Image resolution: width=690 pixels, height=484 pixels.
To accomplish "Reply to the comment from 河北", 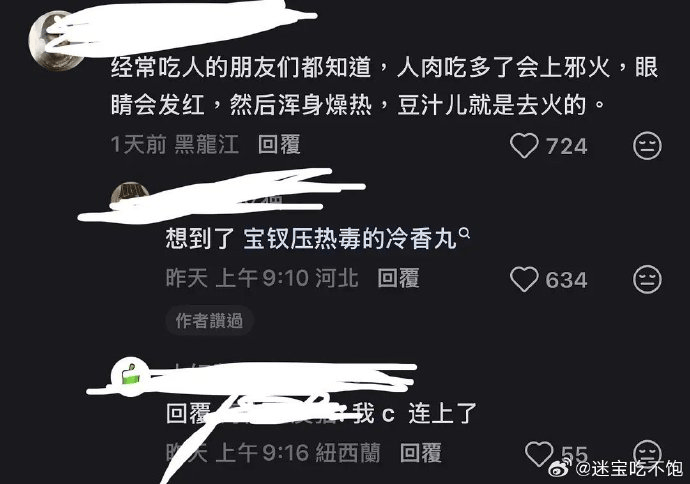I will 398,279.
